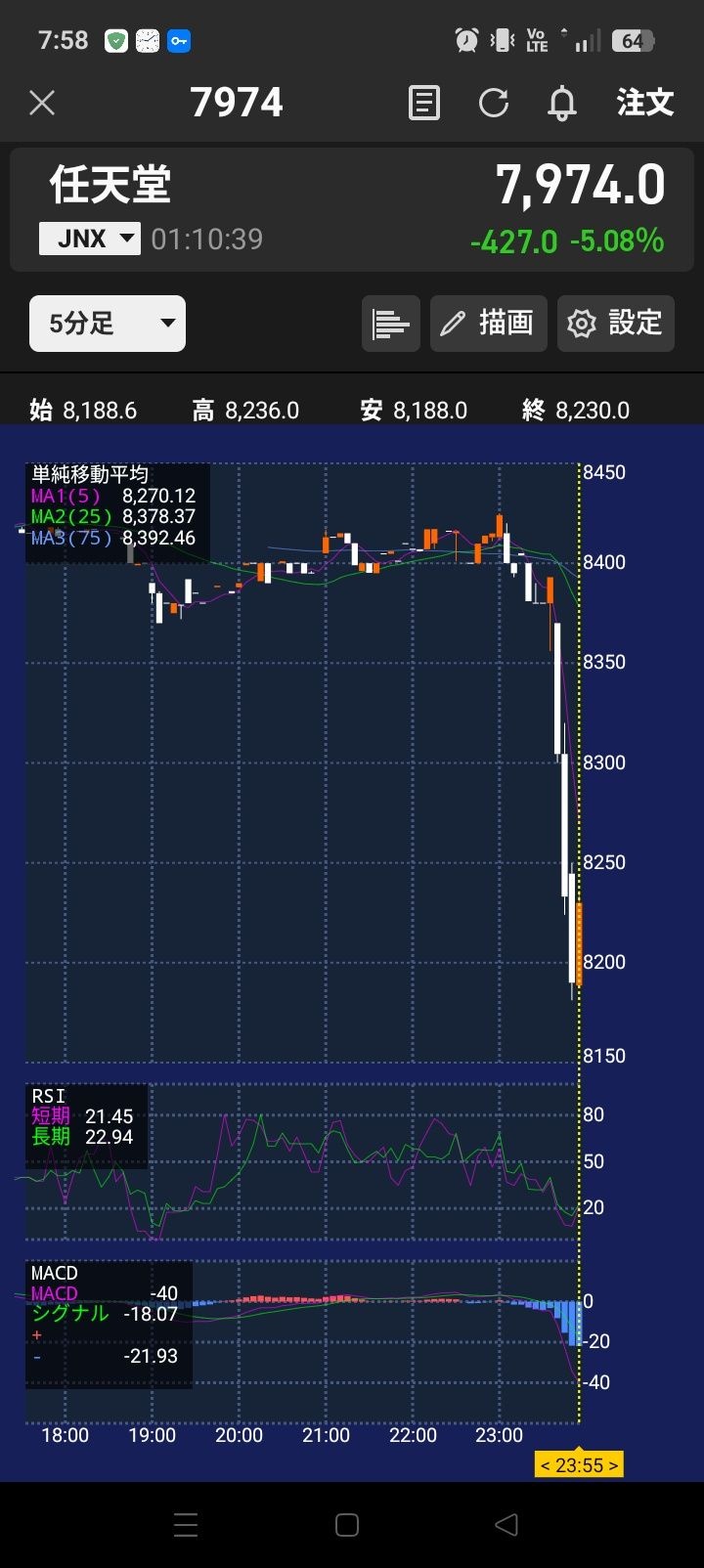Open the price alert bell

[561, 103]
